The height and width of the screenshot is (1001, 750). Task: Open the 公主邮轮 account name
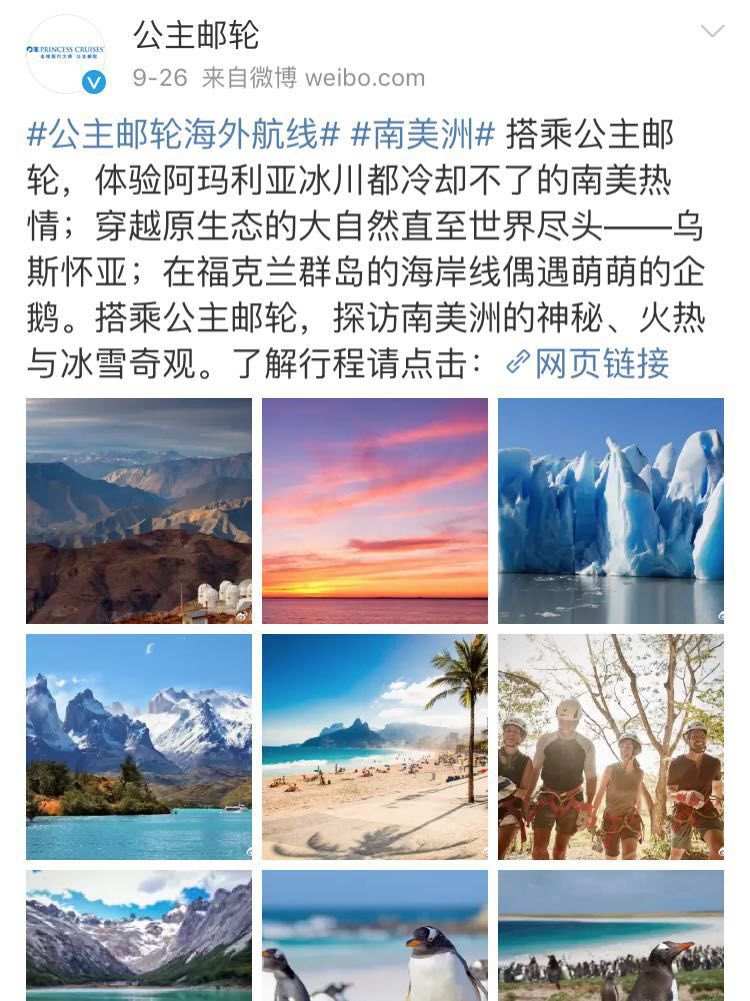(196, 35)
